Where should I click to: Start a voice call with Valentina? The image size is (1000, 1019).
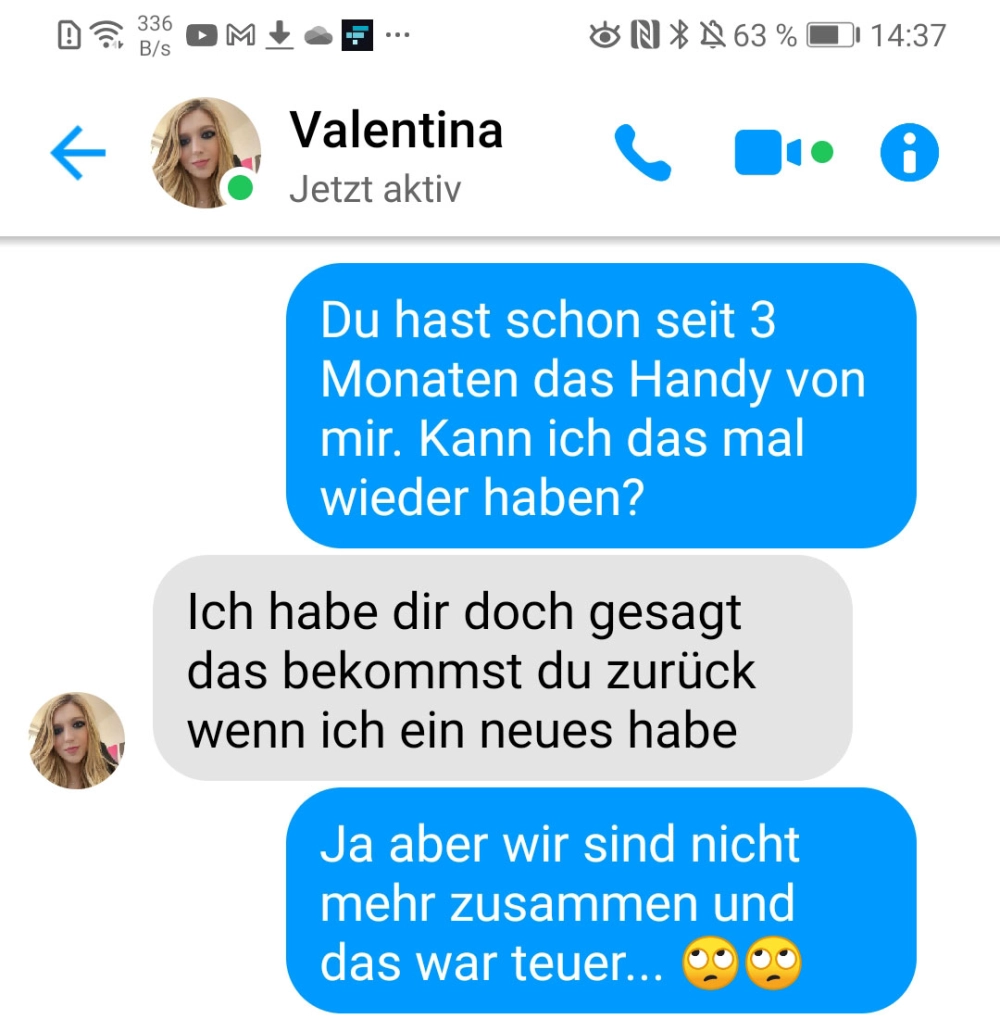642,153
